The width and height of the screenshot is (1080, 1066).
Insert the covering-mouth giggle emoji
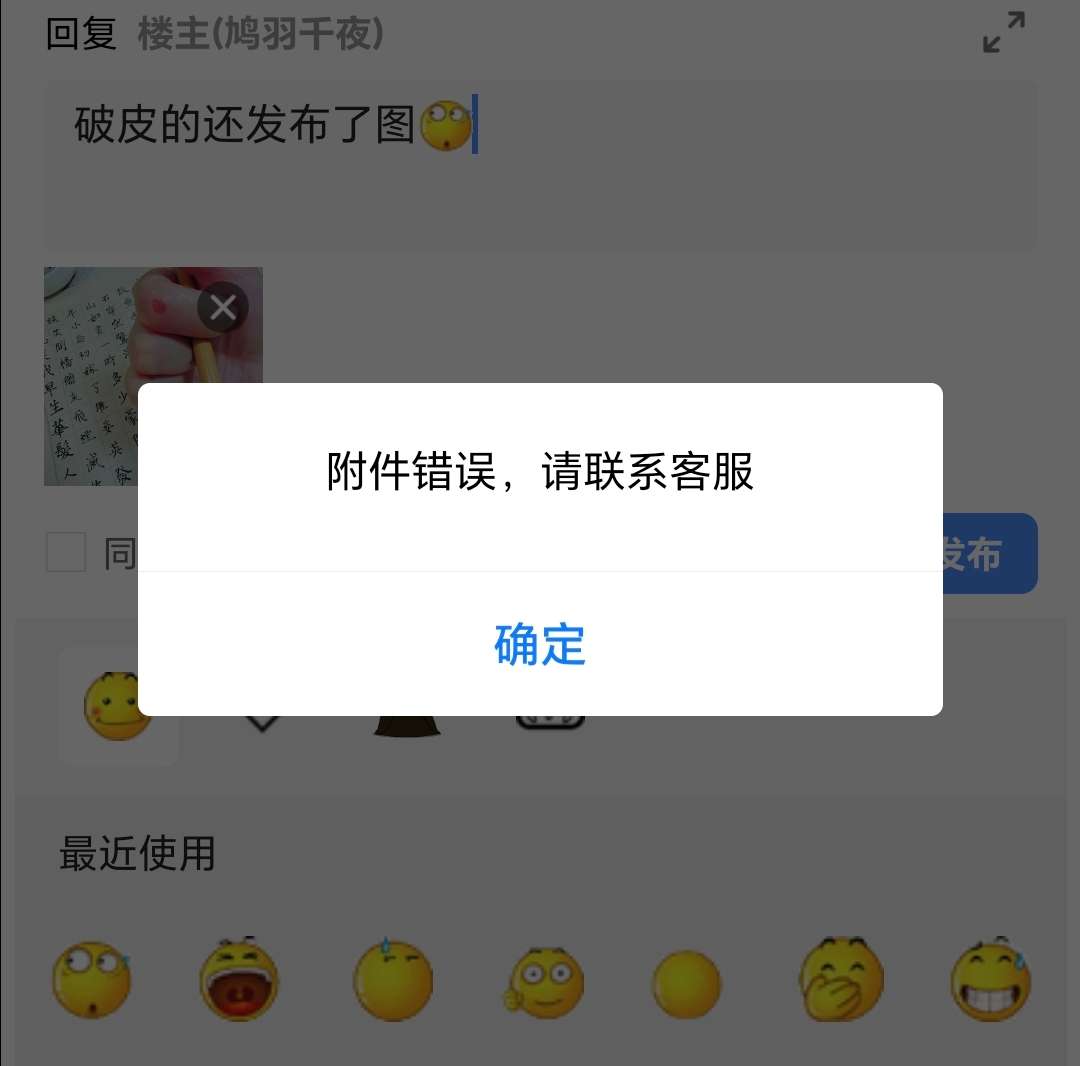click(841, 980)
